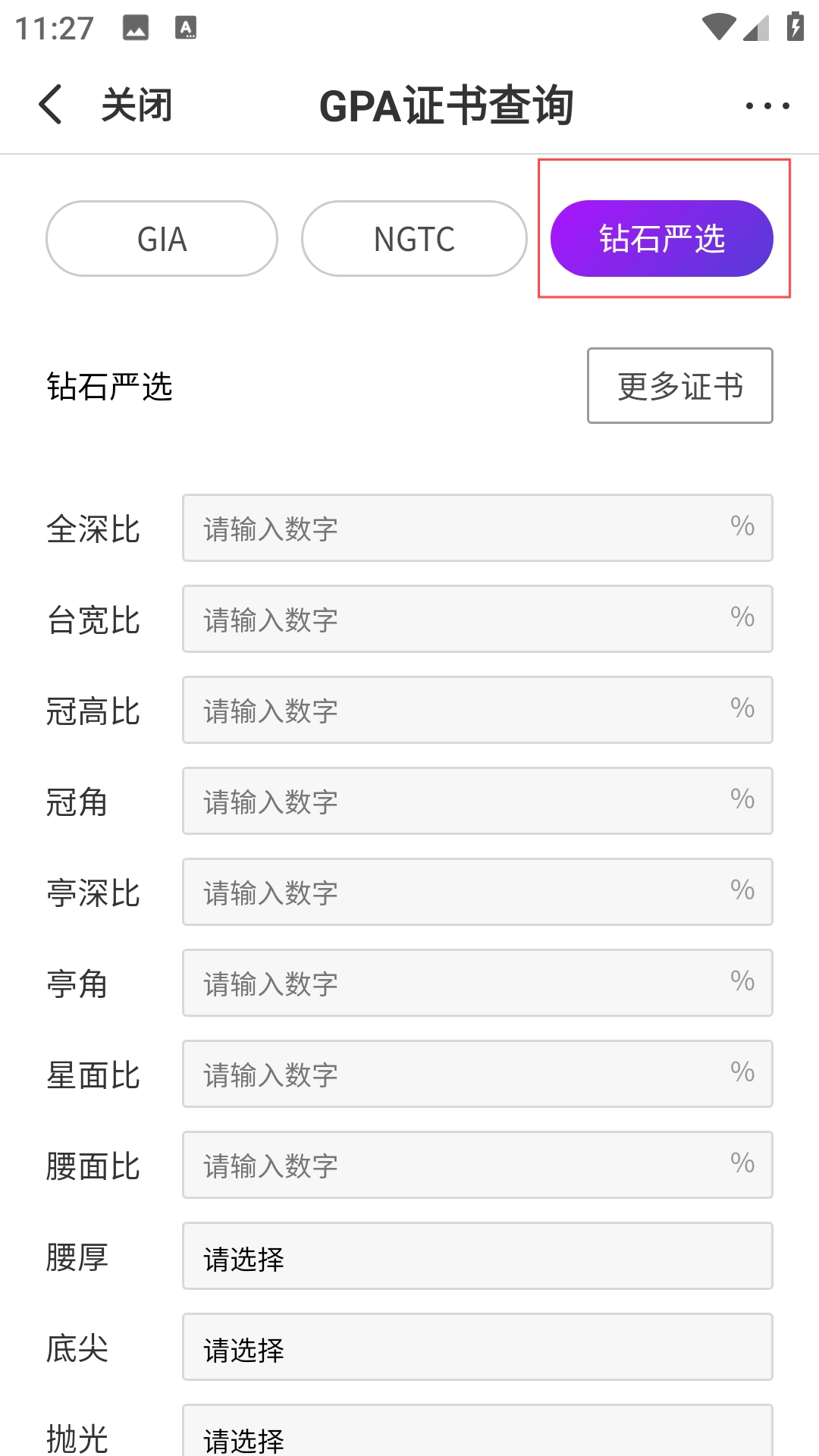Focus the 星面比 number field
Viewport: 819px width, 1456px height.
pyautogui.click(x=477, y=1075)
